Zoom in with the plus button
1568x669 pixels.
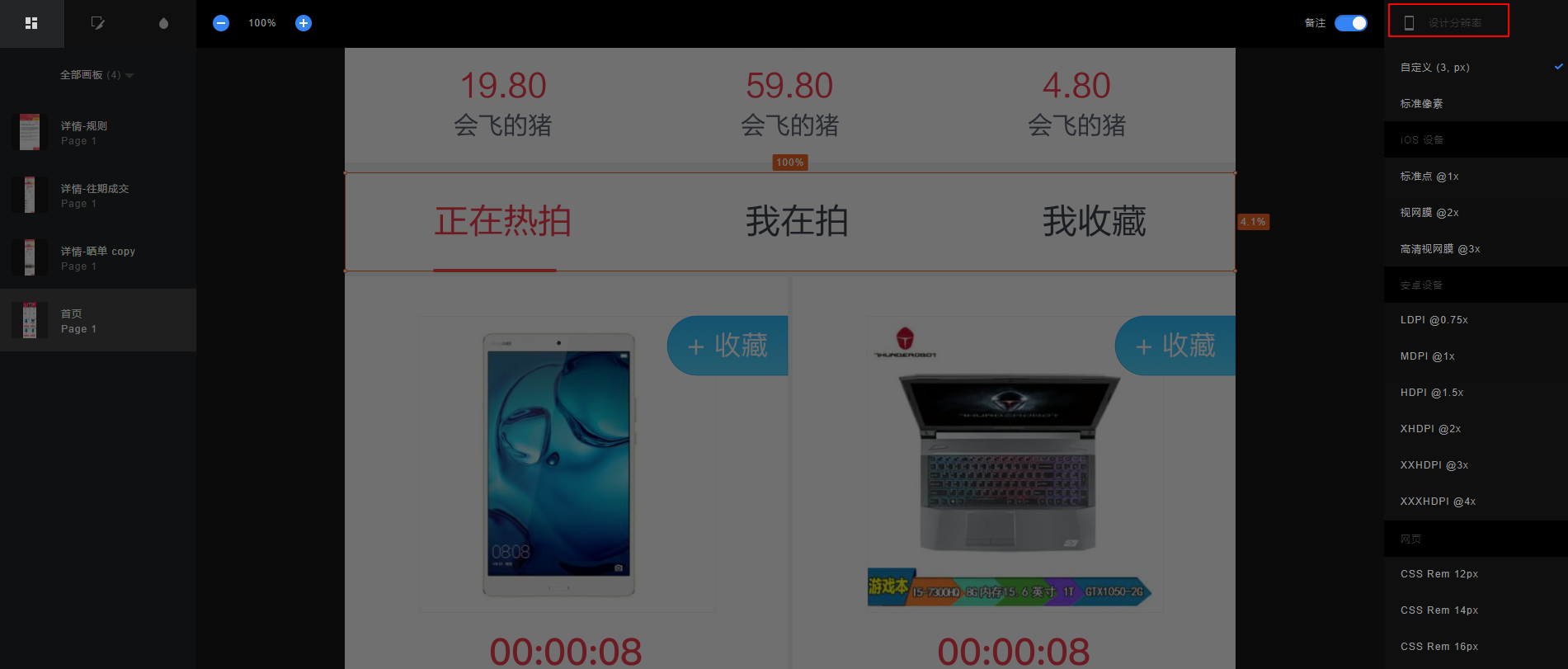(x=304, y=23)
